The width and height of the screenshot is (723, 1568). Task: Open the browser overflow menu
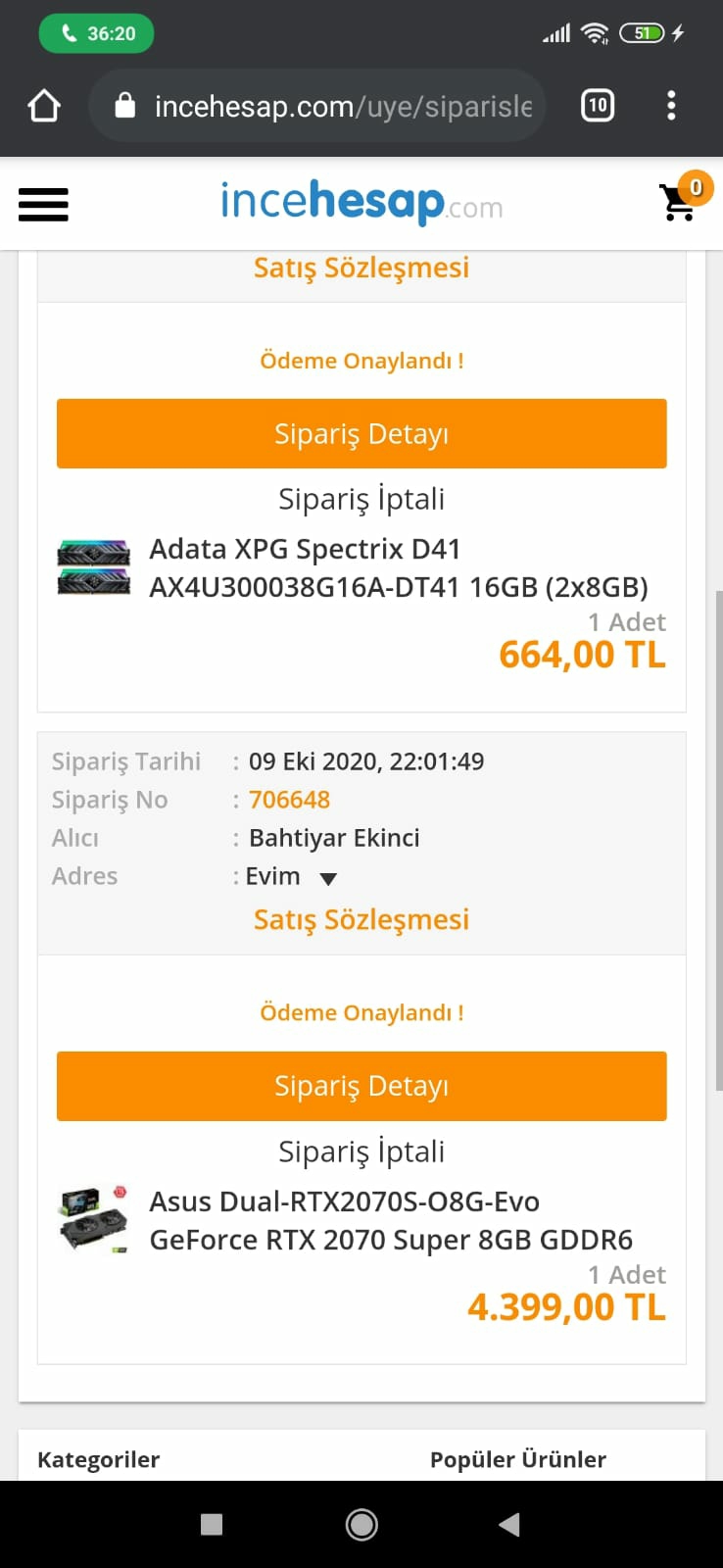(671, 106)
